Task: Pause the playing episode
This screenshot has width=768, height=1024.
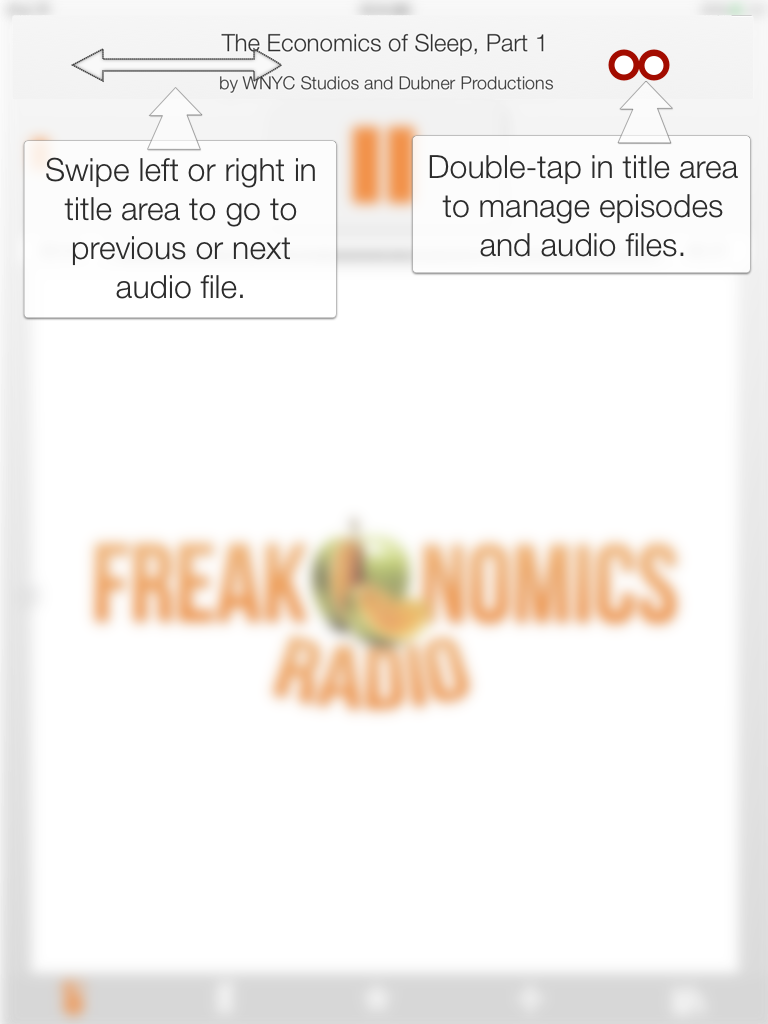Action: point(384,165)
